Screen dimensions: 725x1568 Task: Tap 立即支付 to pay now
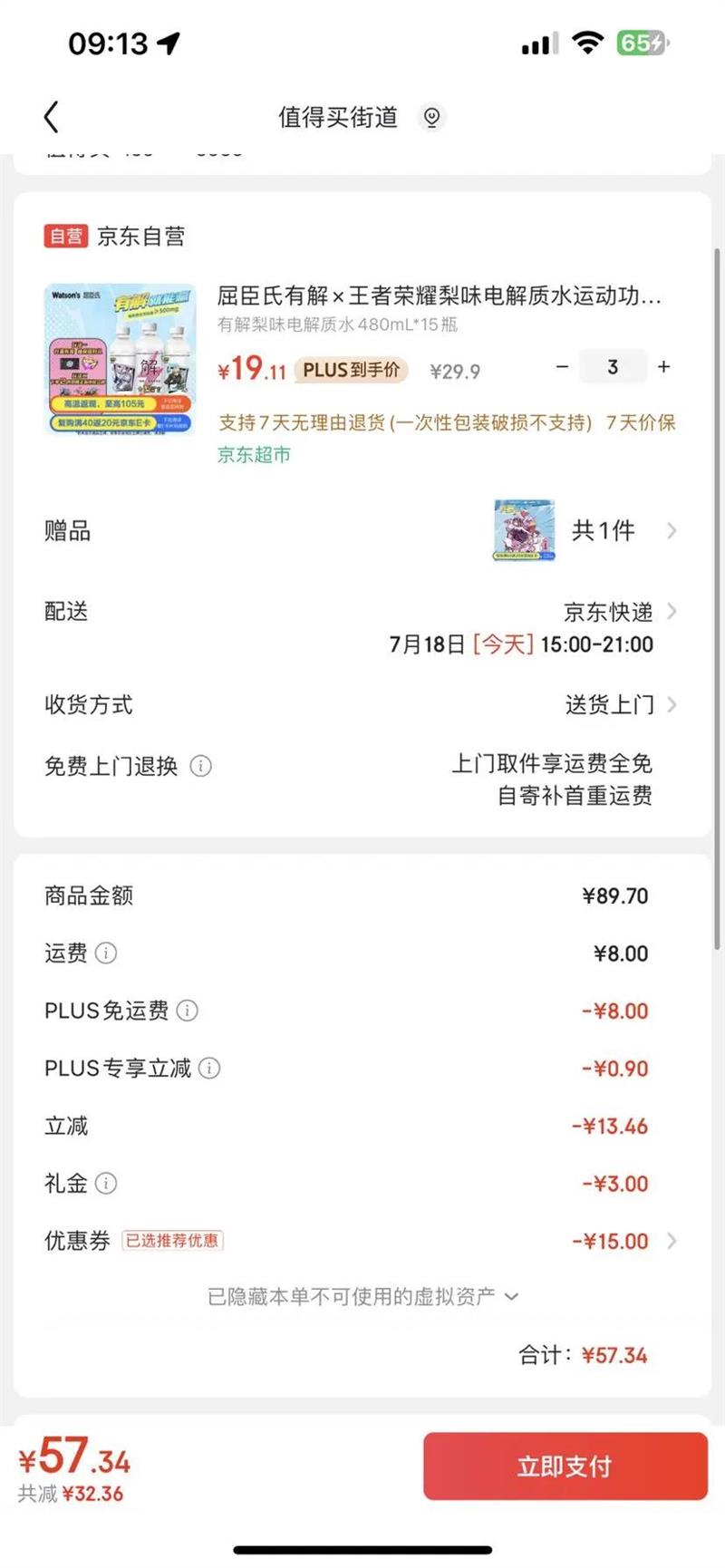[565, 1466]
